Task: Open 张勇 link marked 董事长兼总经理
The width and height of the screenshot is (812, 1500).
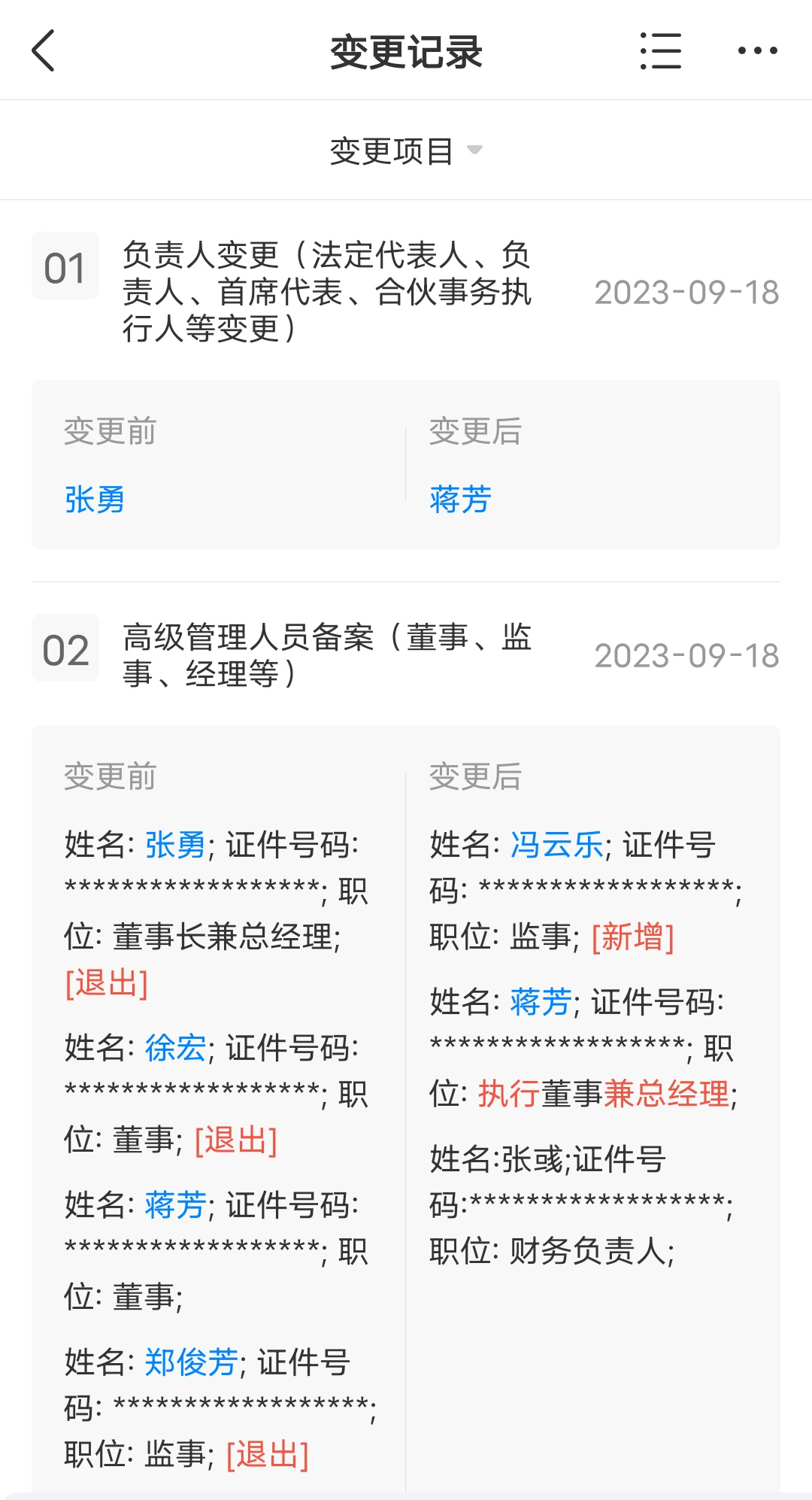Action: pyautogui.click(x=175, y=845)
